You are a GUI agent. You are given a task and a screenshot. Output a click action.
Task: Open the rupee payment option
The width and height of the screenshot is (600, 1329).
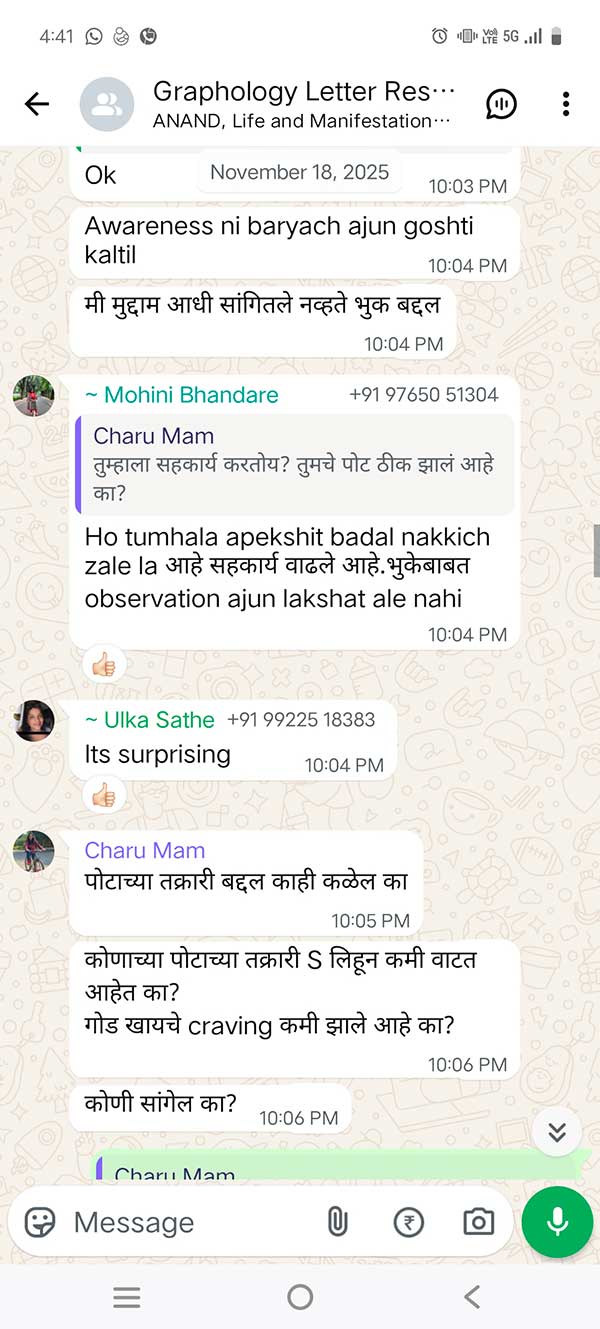(x=408, y=1222)
